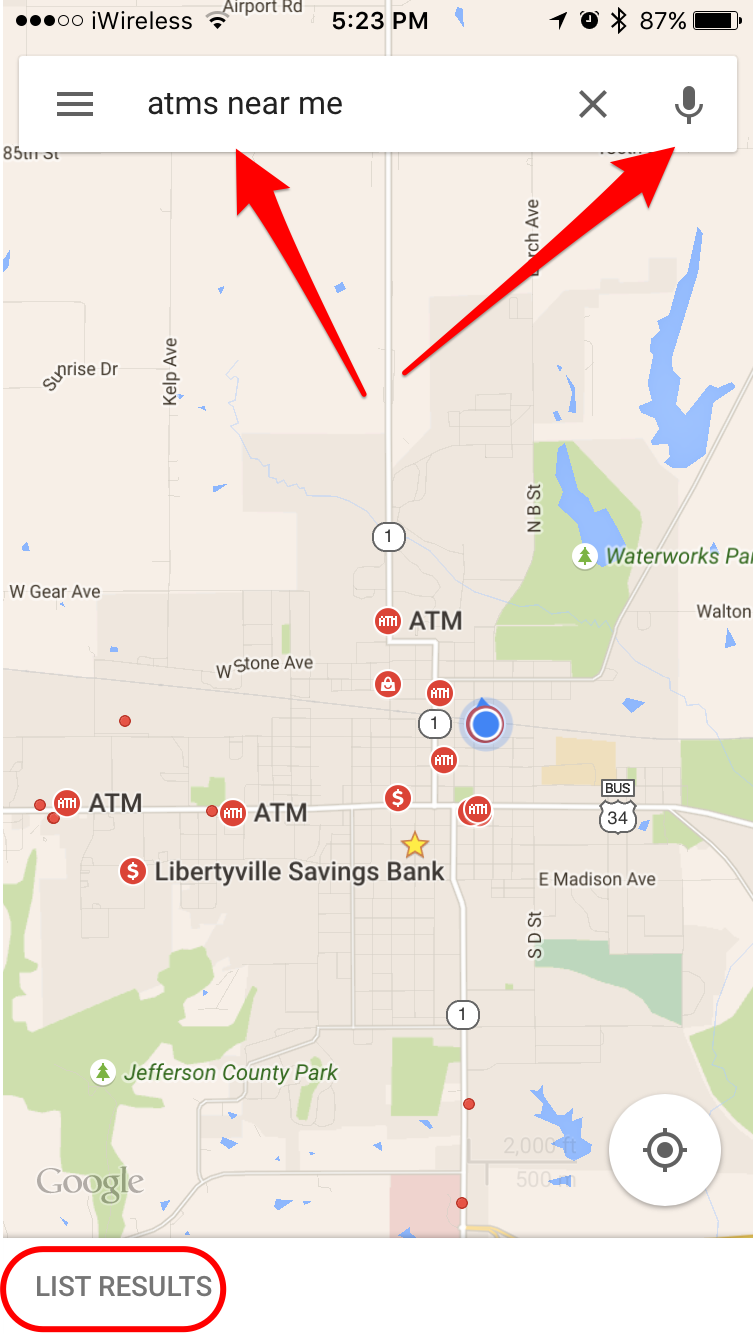Open List Results
754x1334 pixels.
123,1287
